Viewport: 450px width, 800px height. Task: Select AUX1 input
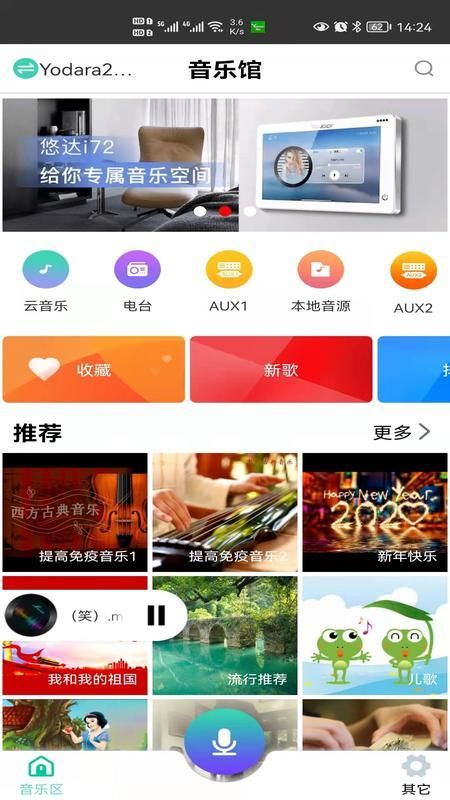click(229, 282)
